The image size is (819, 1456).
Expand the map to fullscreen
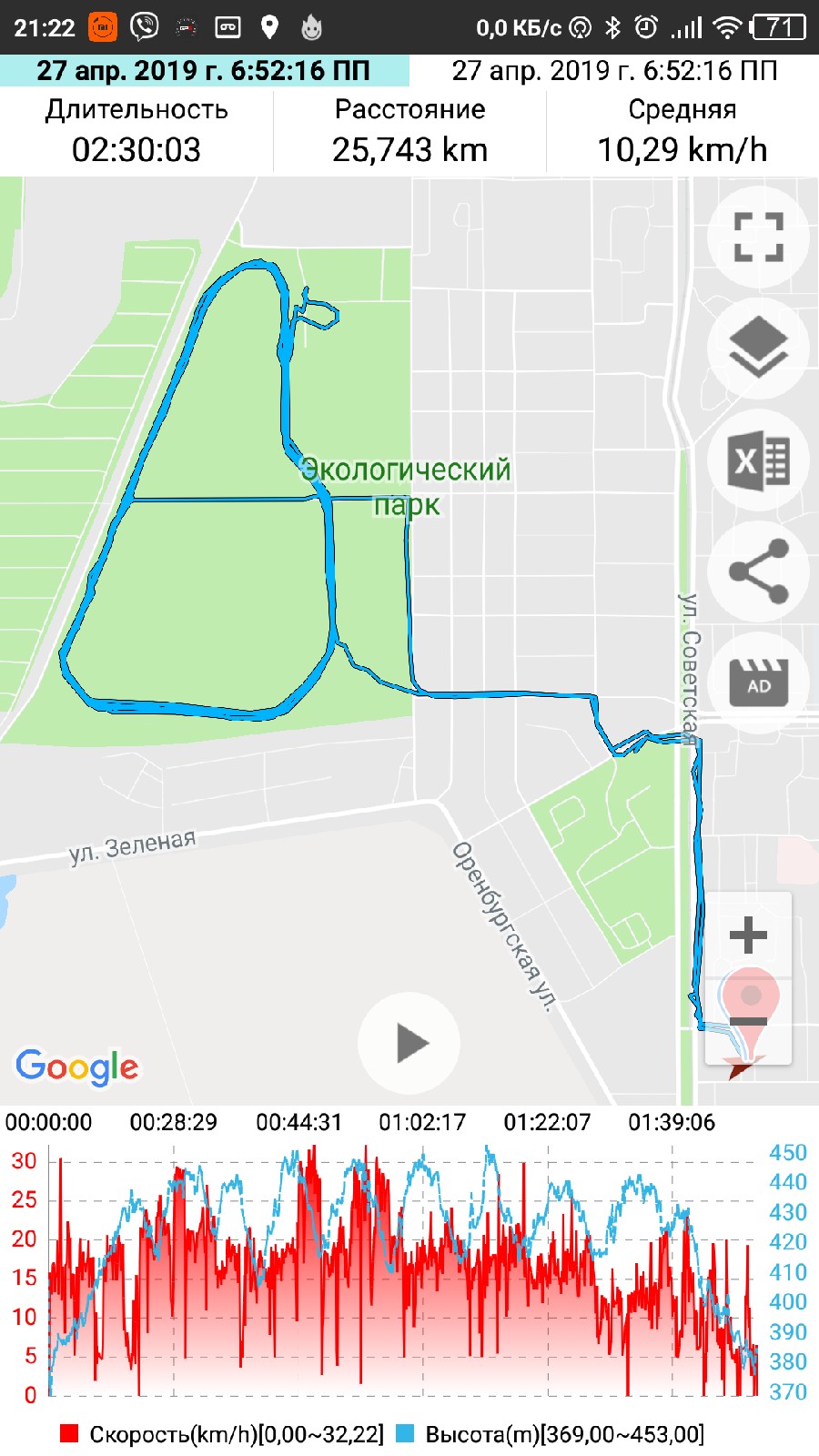pyautogui.click(x=758, y=238)
